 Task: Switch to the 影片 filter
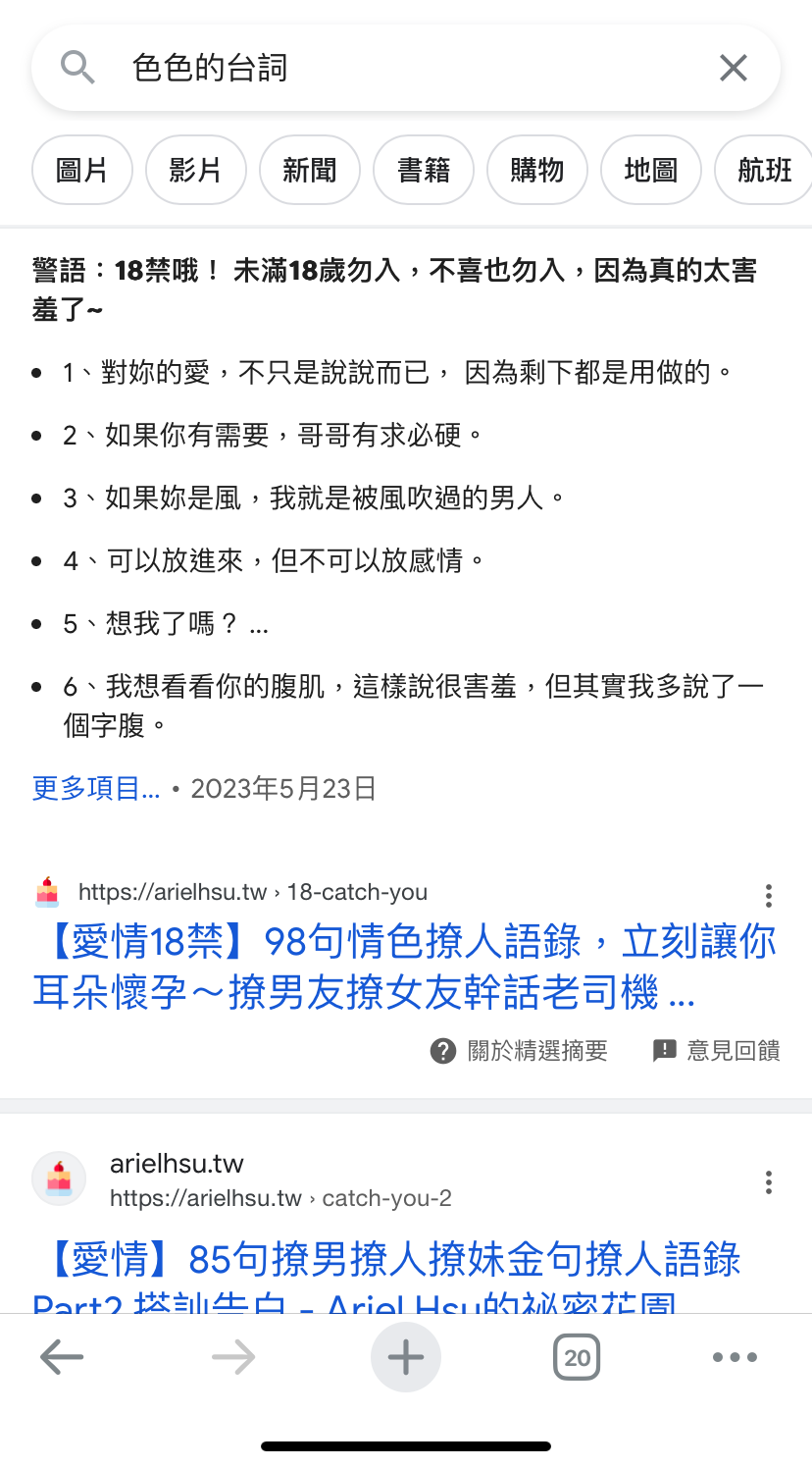click(x=196, y=171)
